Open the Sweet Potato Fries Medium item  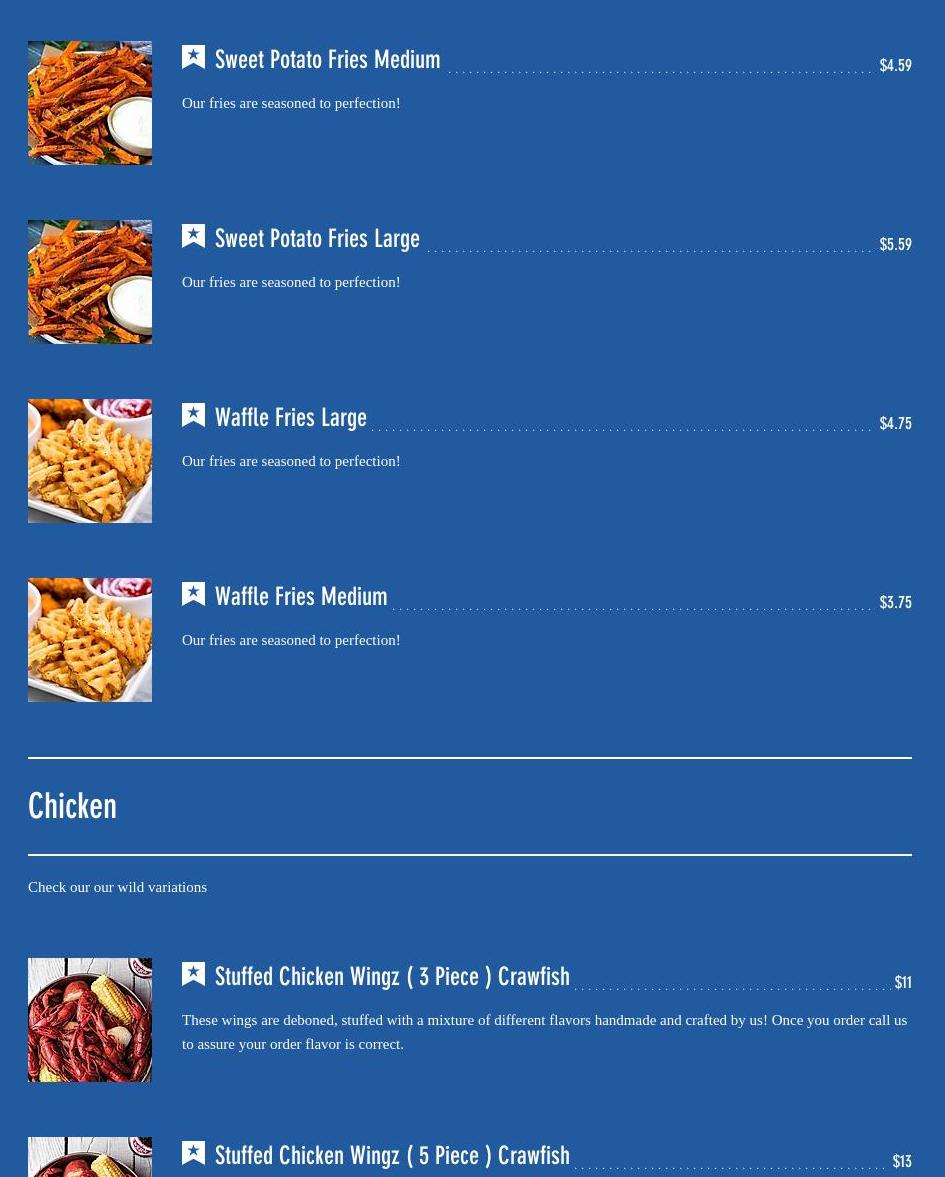(x=327, y=60)
